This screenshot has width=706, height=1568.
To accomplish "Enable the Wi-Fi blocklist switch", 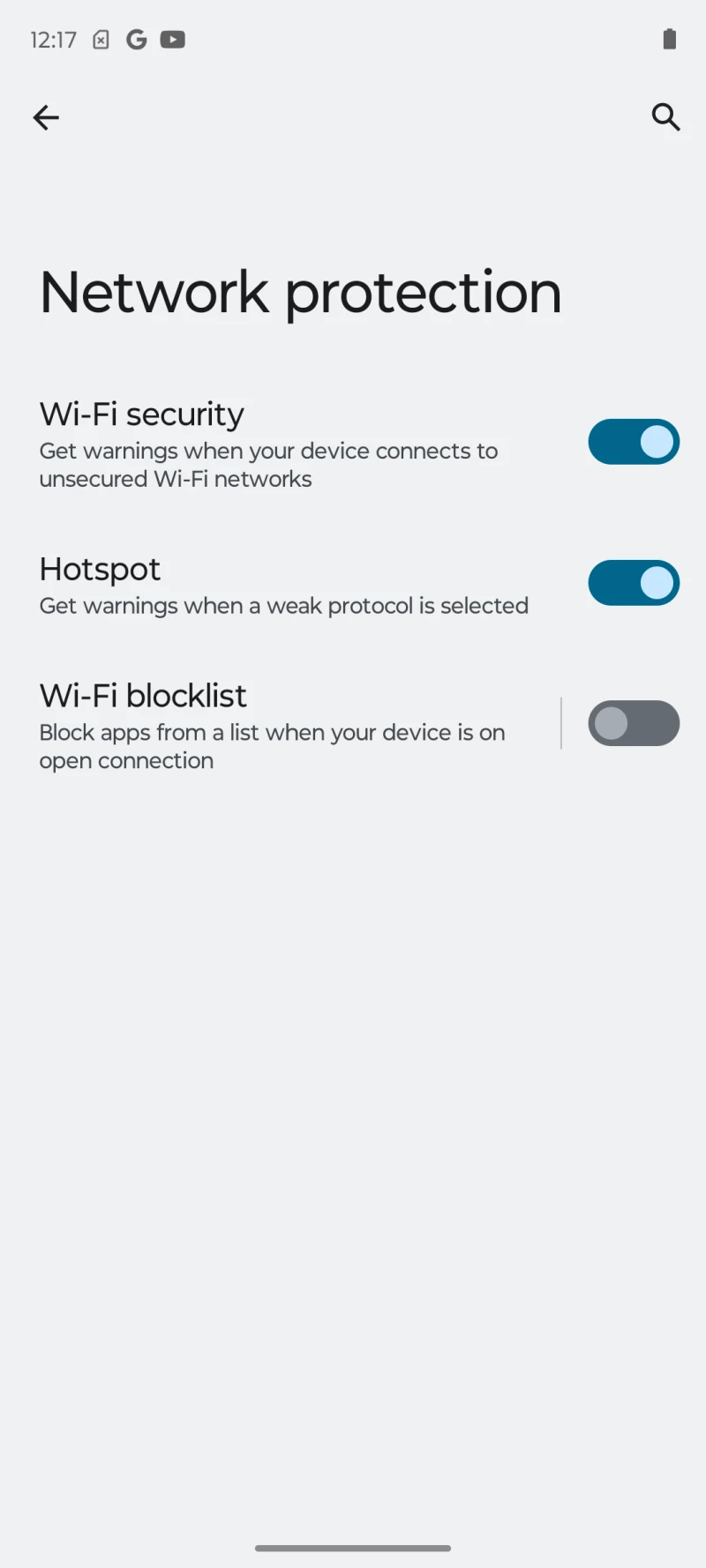I will 634,723.
